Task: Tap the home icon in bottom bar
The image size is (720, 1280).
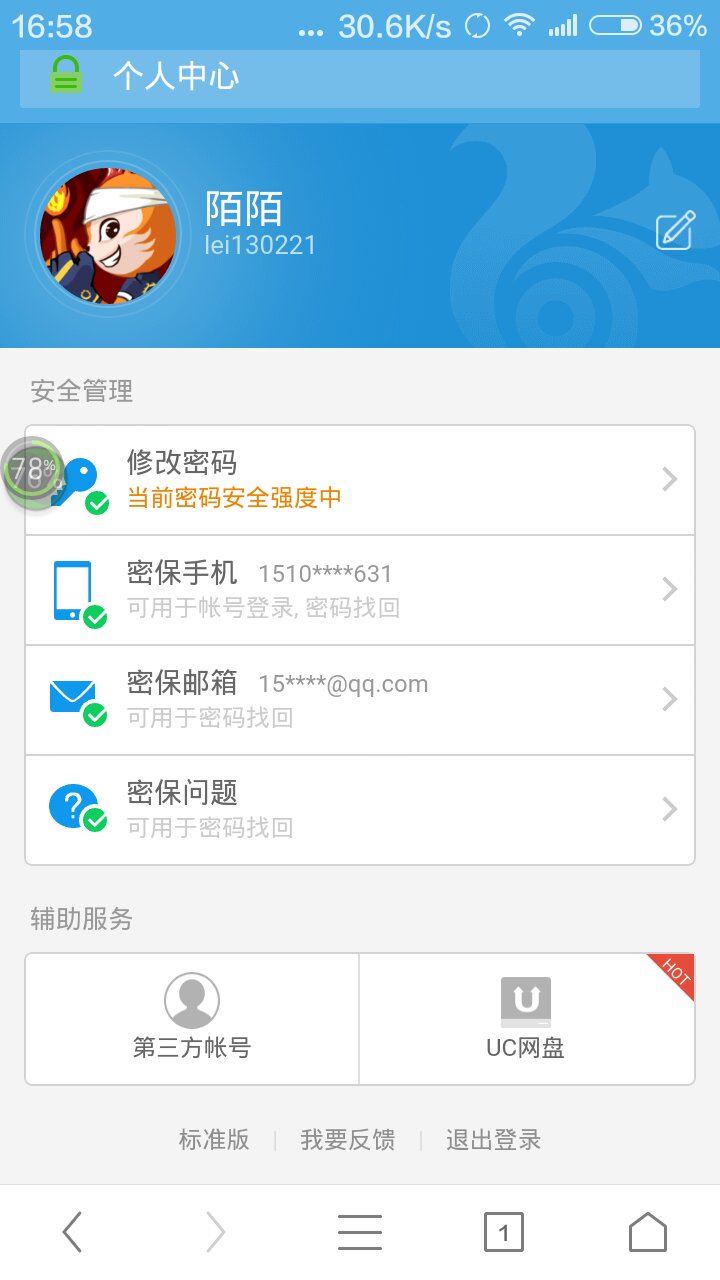Action: 647,1231
